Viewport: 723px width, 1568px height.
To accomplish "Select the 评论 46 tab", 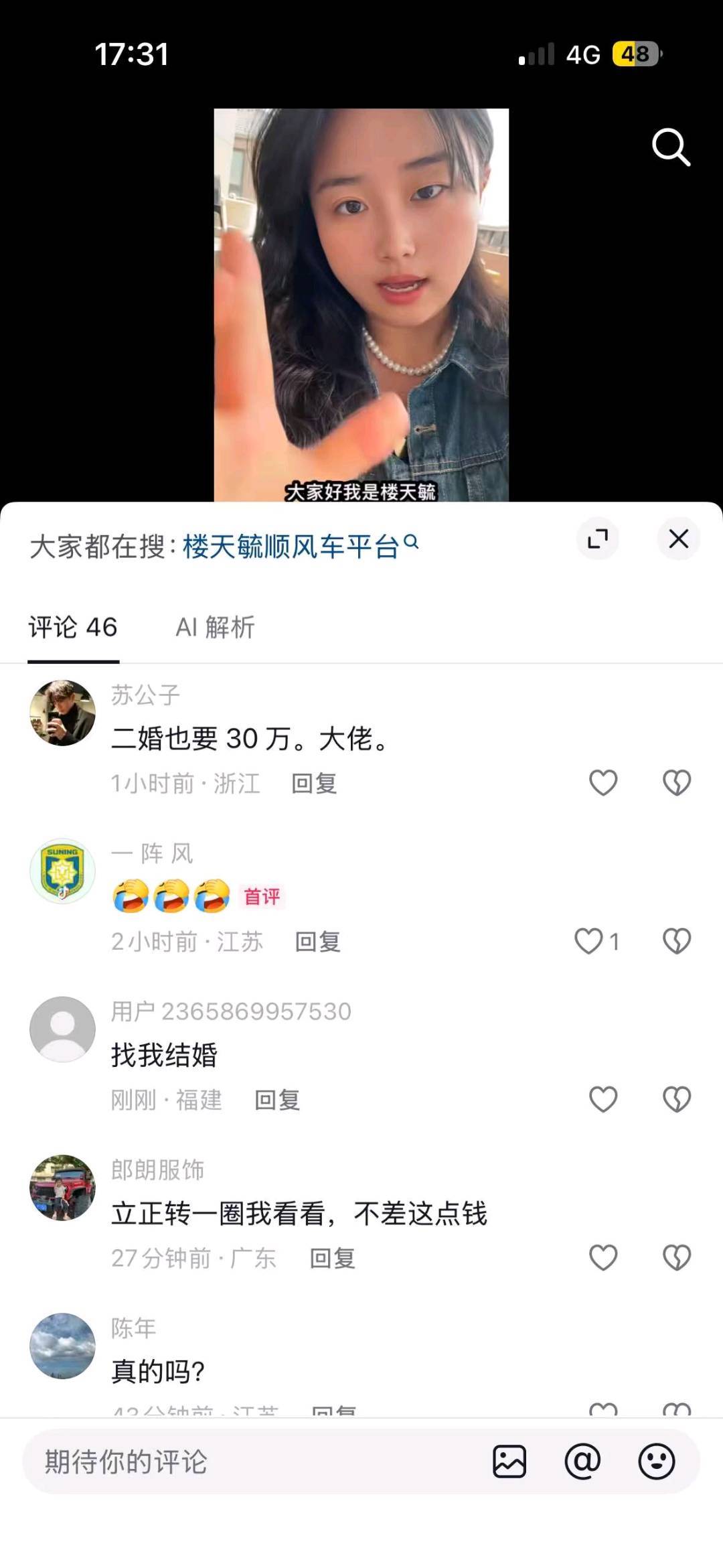I will [x=73, y=628].
